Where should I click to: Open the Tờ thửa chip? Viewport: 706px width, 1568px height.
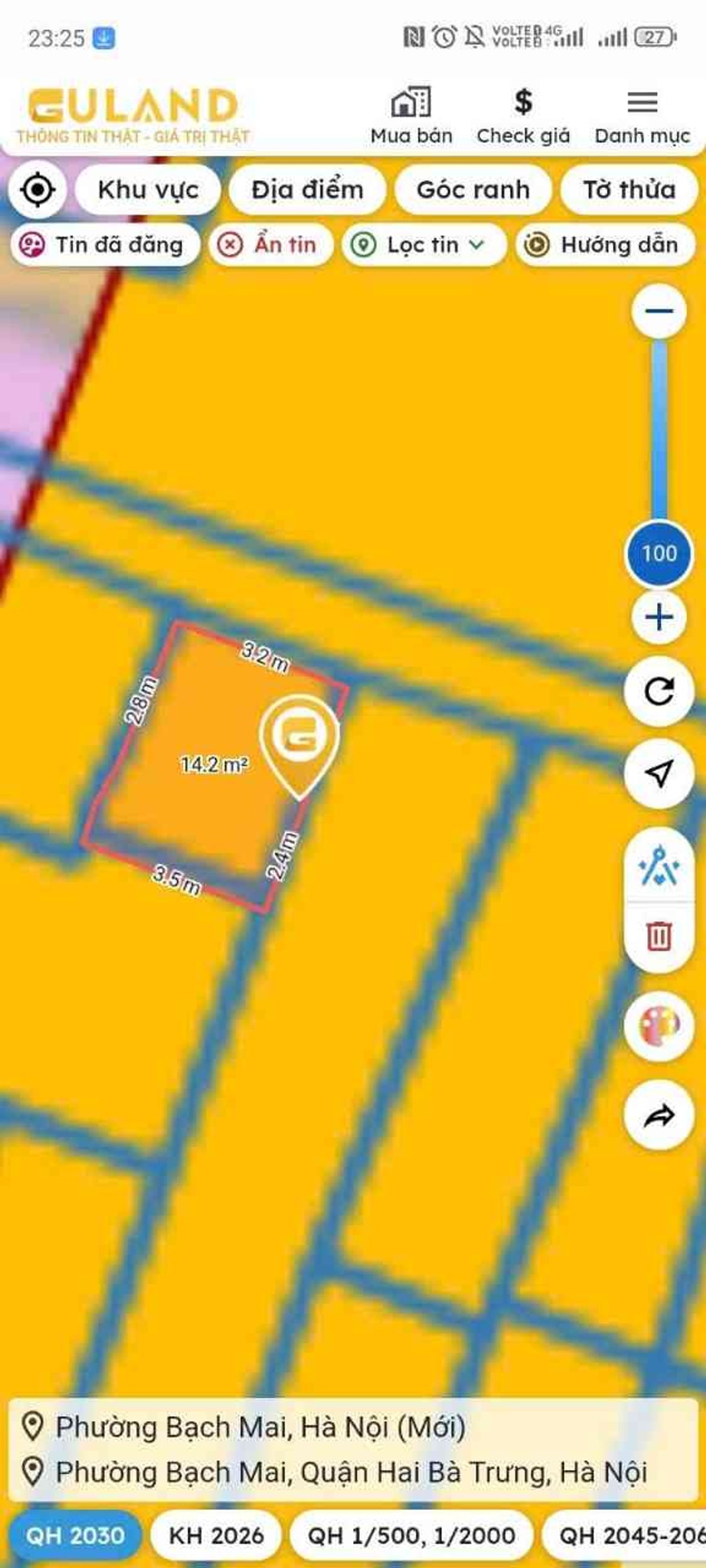[629, 189]
